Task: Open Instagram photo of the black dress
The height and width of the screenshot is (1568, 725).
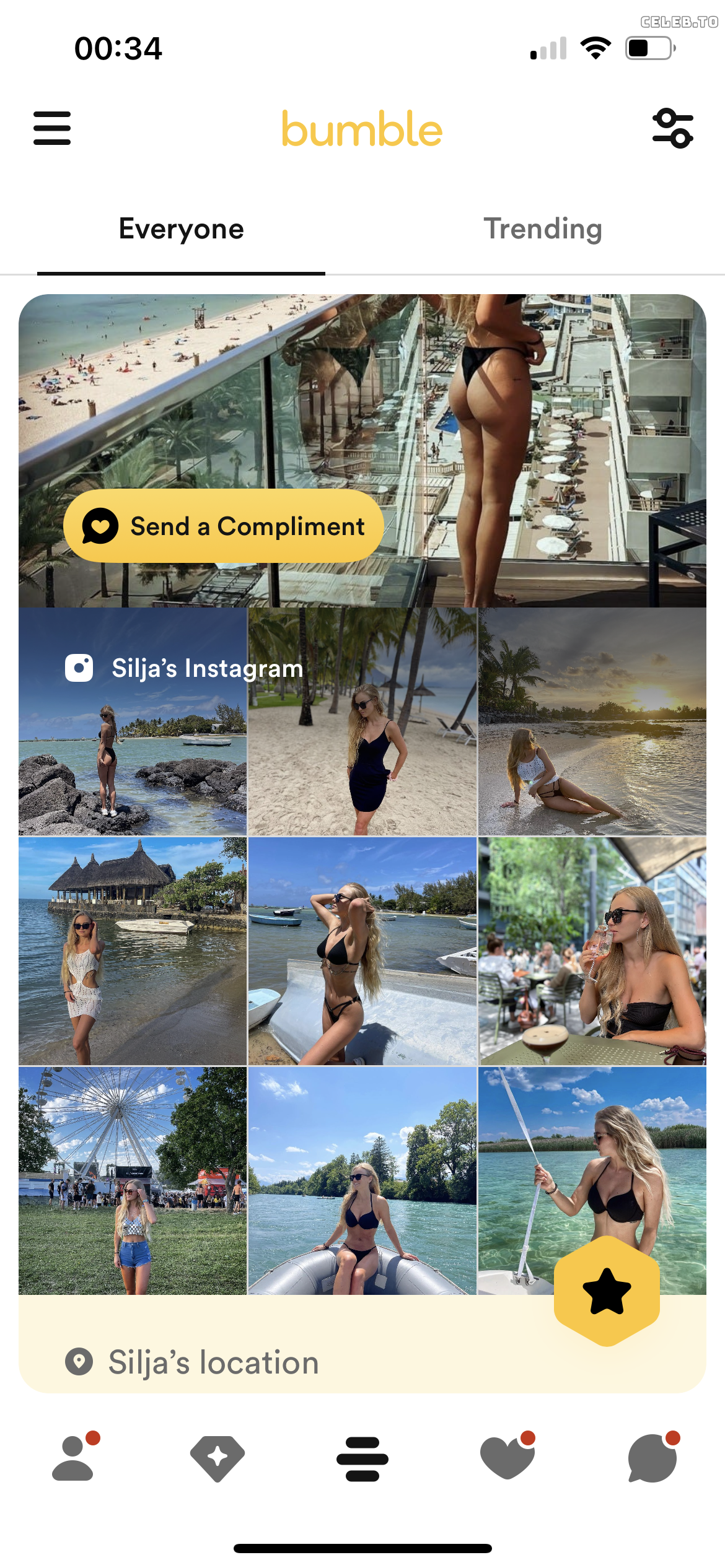Action: [x=362, y=721]
